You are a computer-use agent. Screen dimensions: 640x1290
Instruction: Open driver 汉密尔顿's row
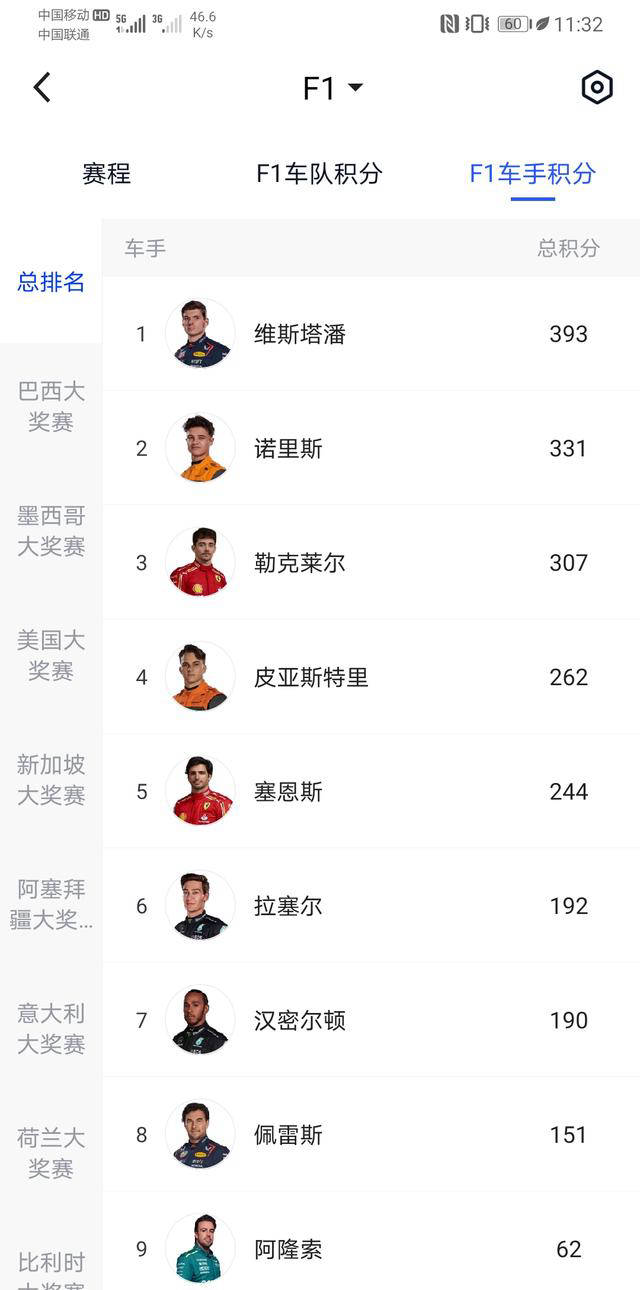370,1020
